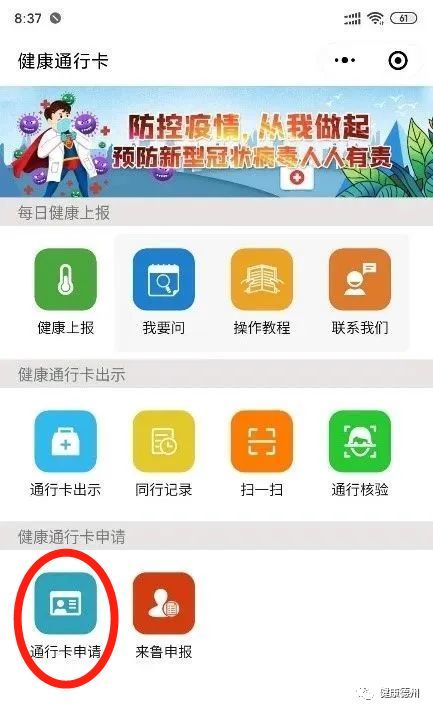Check 同行记录 records
433x712 pixels.
click(x=164, y=454)
